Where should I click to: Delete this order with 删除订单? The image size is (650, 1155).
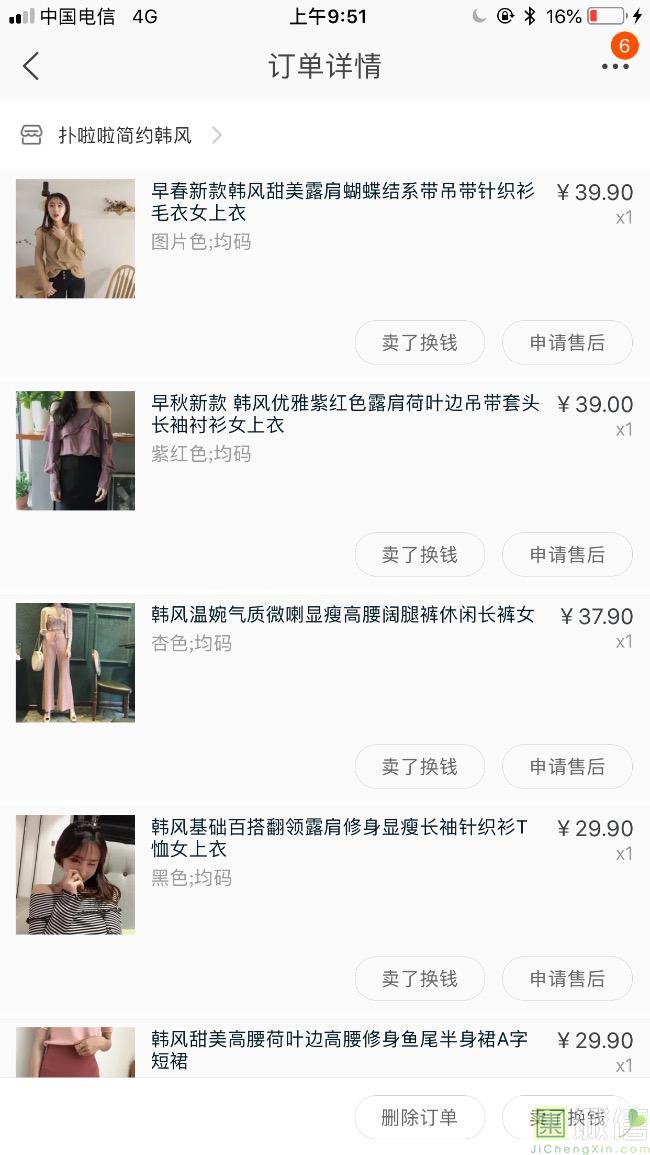(419, 1117)
